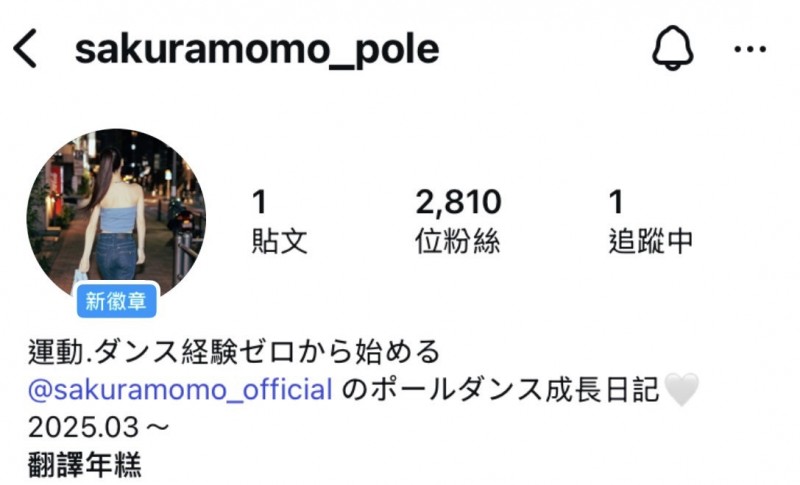Tap the 新徽章 badge label

(118, 300)
